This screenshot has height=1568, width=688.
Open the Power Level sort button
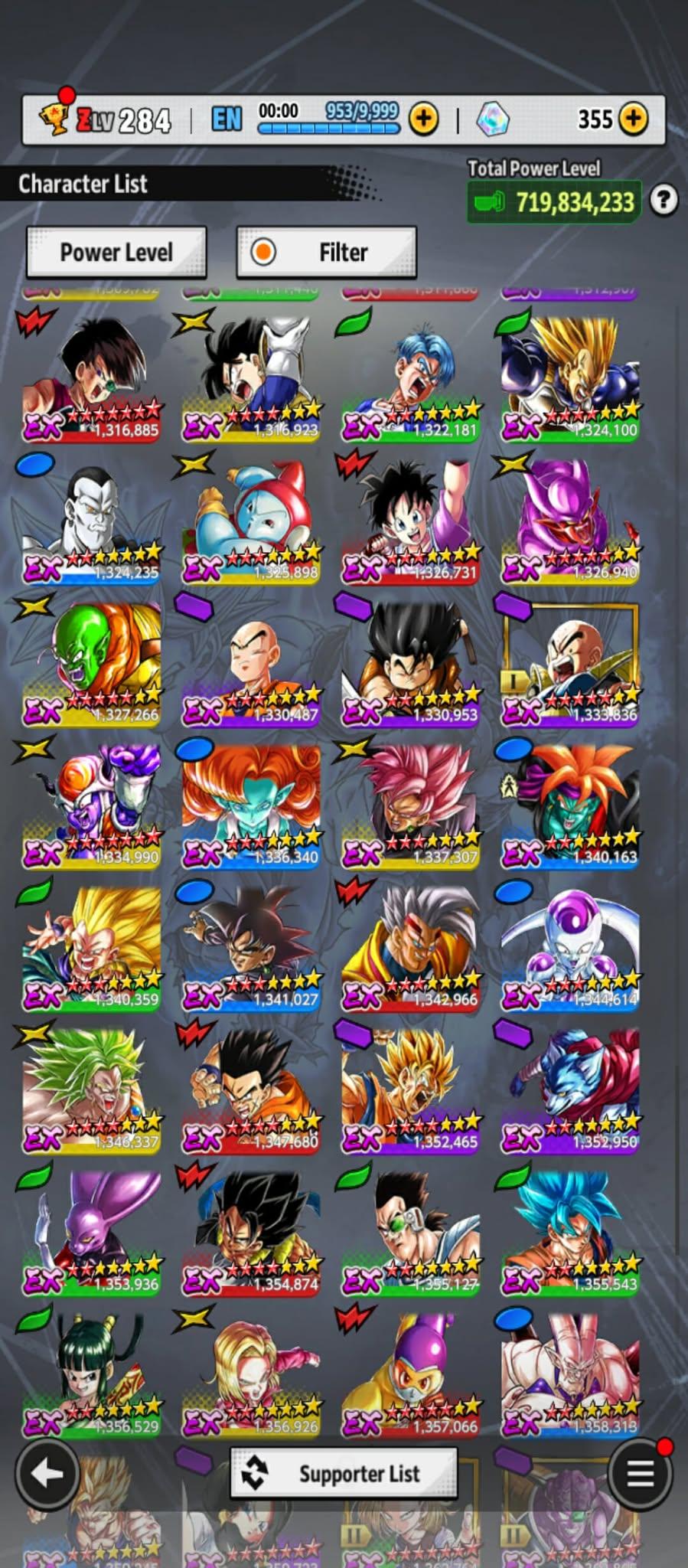coord(116,252)
